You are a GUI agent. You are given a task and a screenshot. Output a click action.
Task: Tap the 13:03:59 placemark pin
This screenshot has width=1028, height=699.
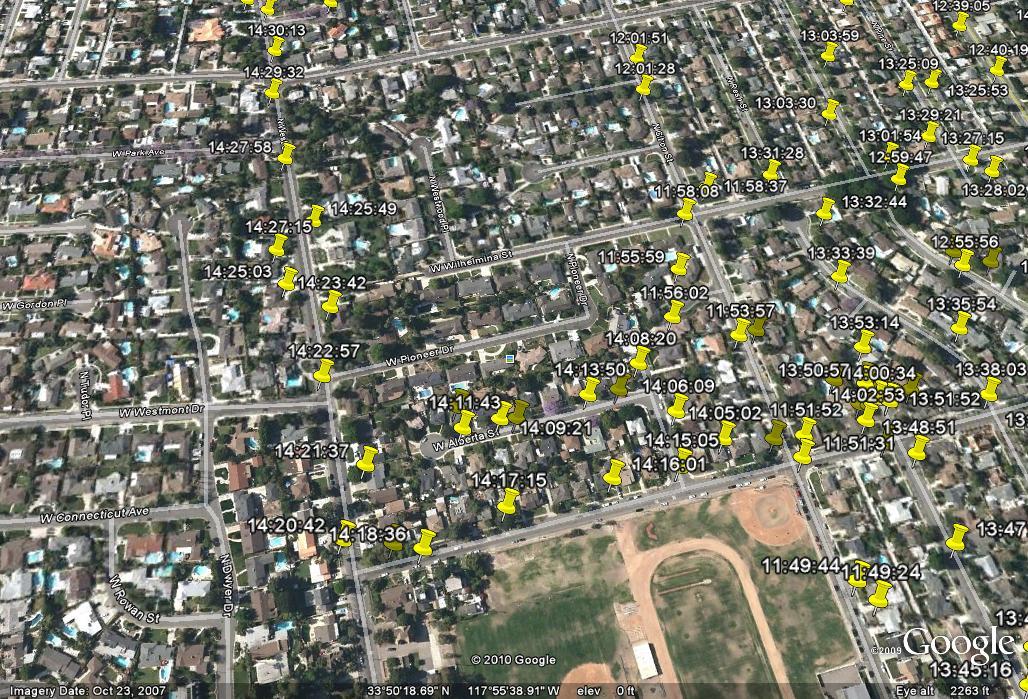[829, 51]
